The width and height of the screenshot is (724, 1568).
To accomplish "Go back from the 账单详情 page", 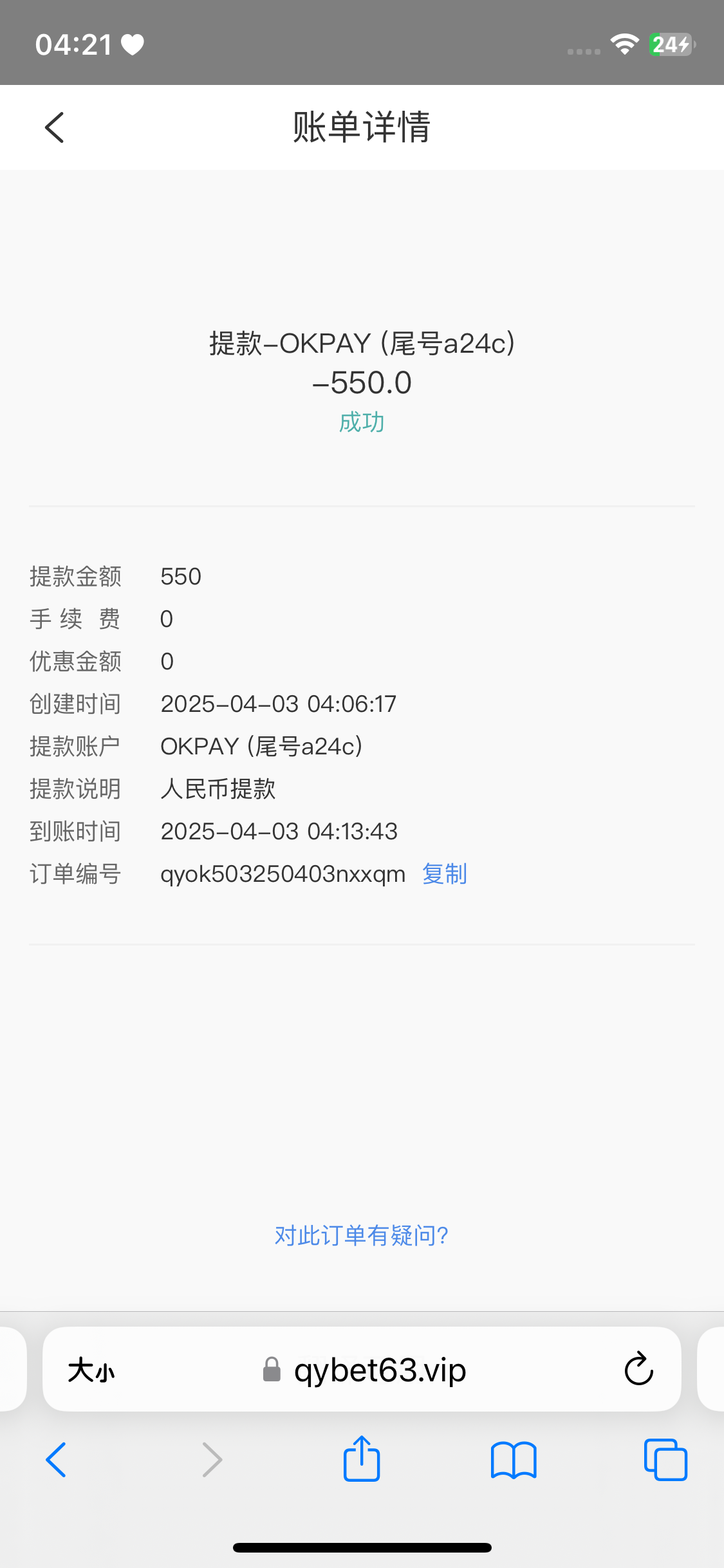I will [55, 127].
